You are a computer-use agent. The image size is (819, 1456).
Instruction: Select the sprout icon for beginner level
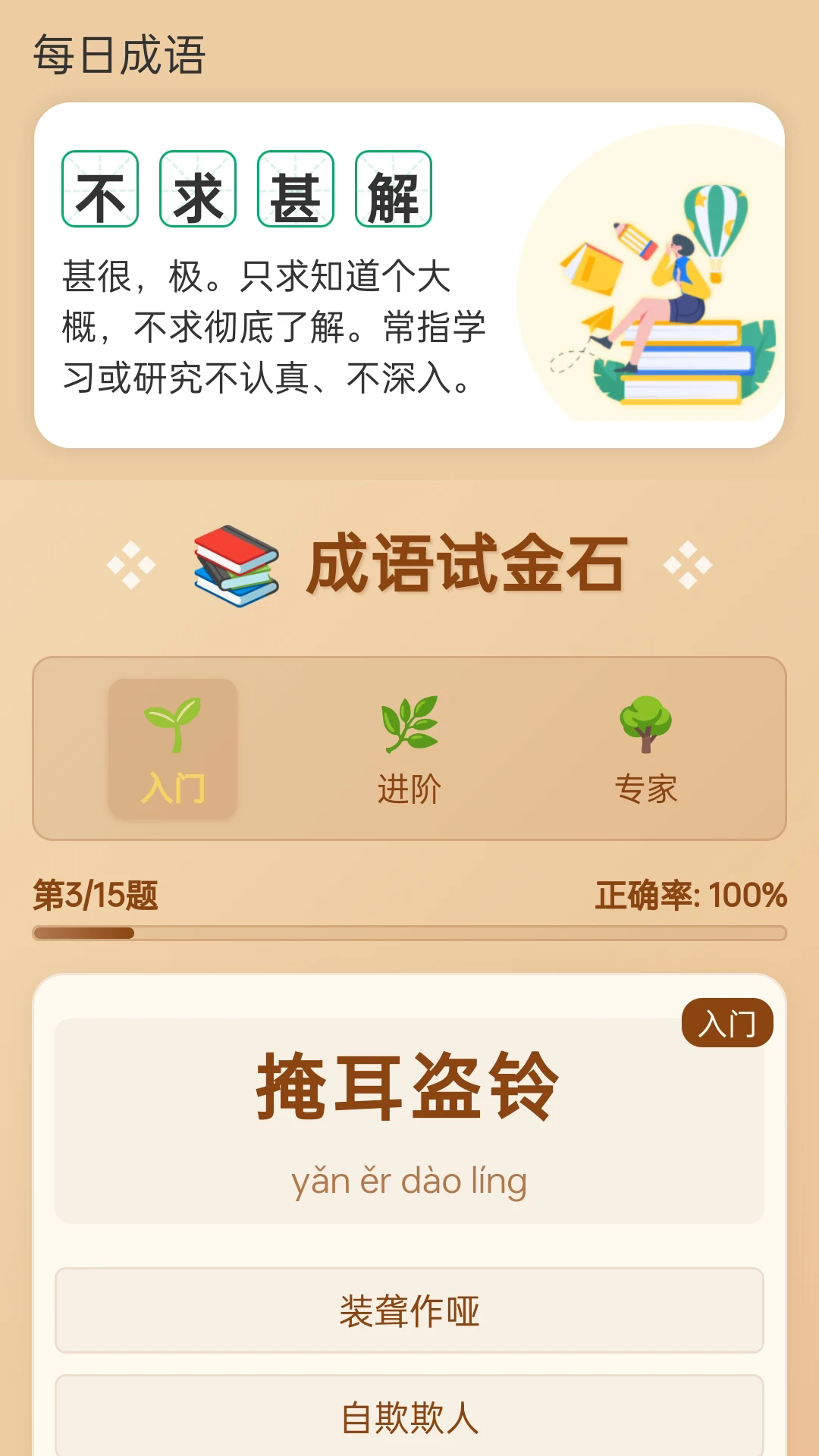(173, 724)
